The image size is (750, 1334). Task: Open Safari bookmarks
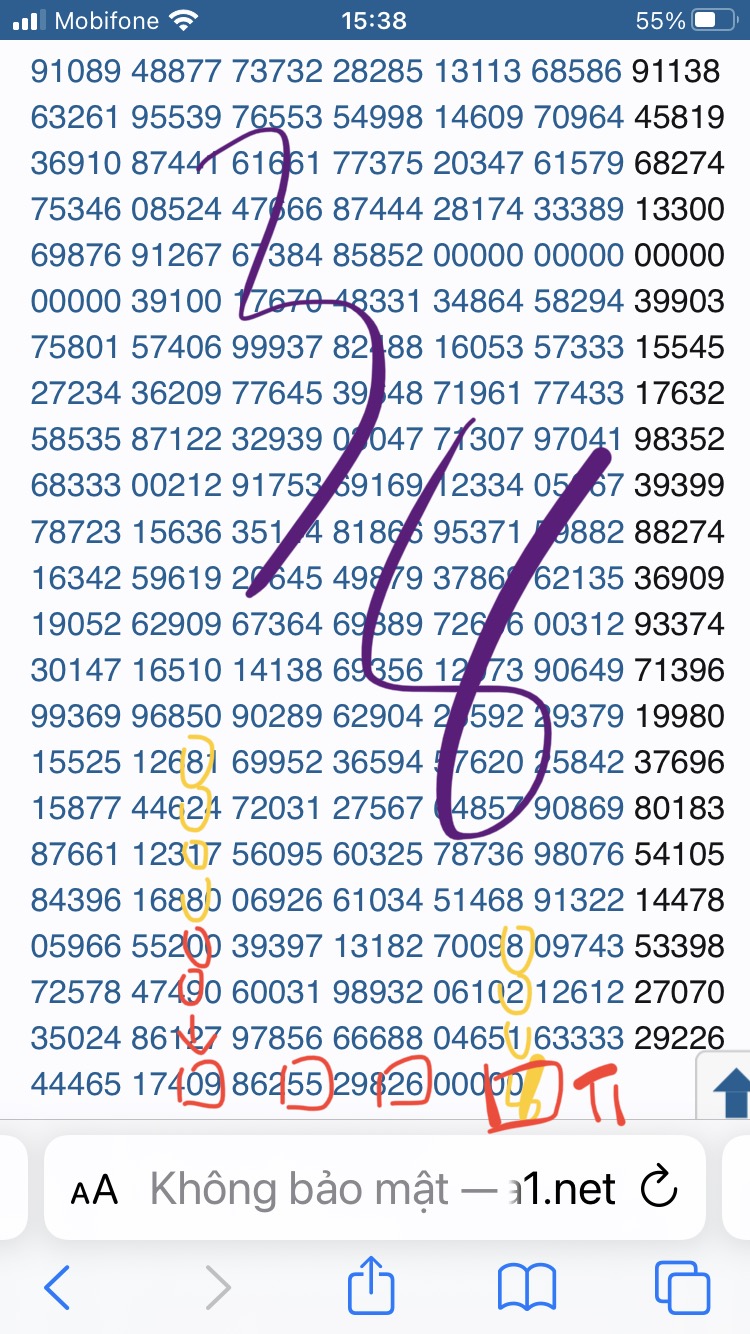coord(527,1287)
